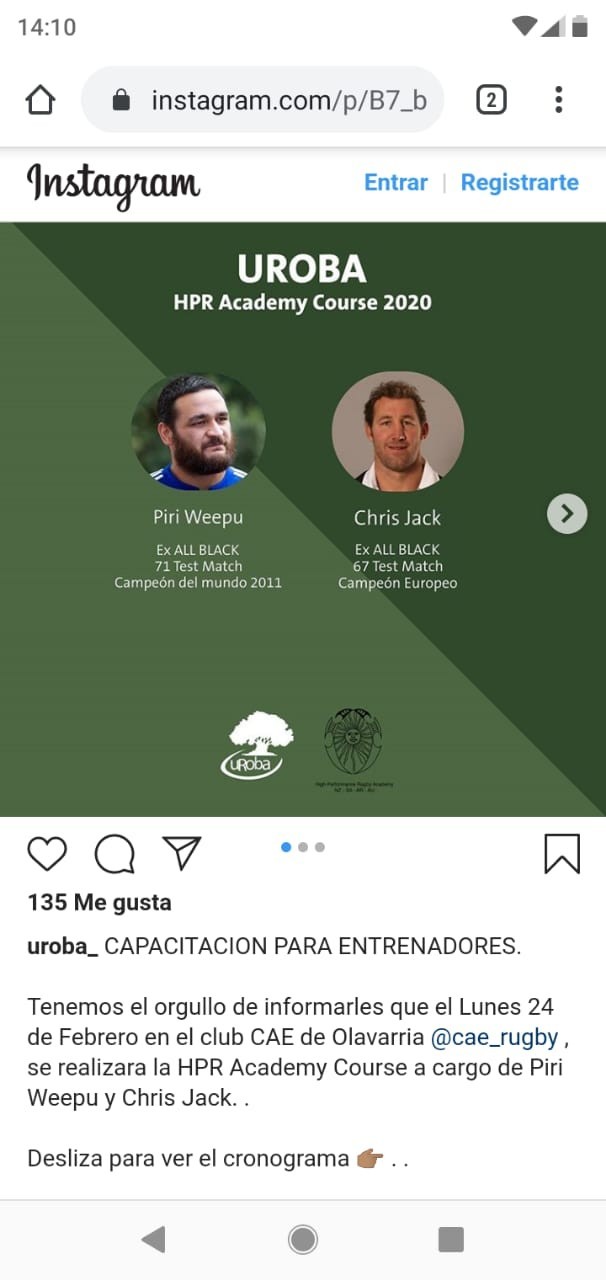This screenshot has height=1280, width=606.
Task: Open the Instagram home logo
Action: click(x=113, y=184)
